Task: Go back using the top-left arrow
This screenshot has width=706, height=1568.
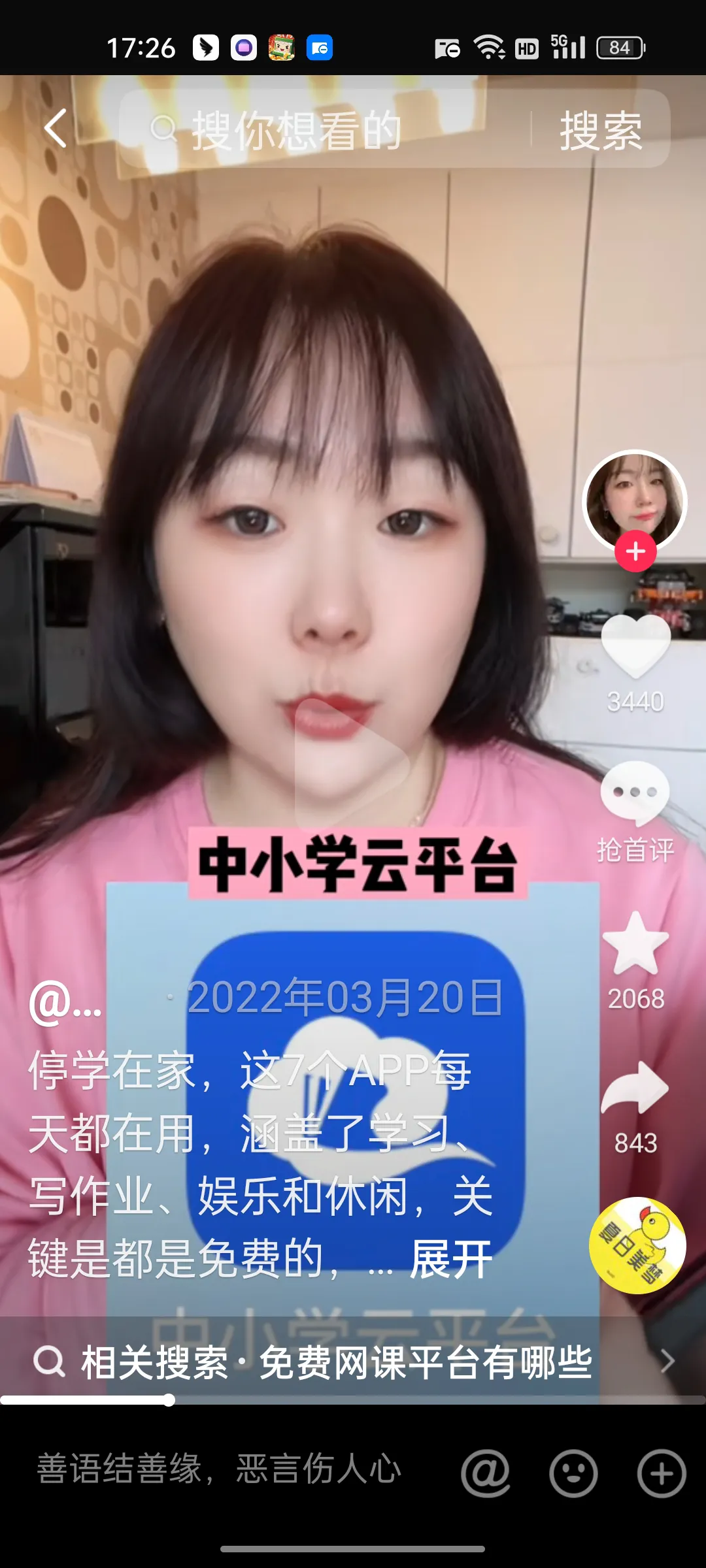Action: pos(56,128)
